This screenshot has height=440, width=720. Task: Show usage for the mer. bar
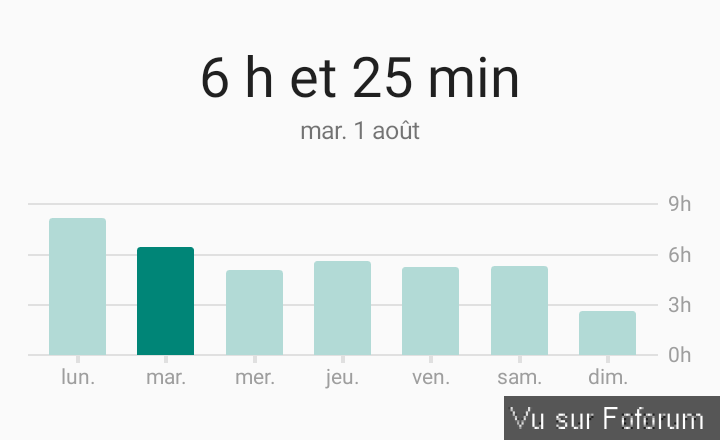pyautogui.click(x=254, y=313)
